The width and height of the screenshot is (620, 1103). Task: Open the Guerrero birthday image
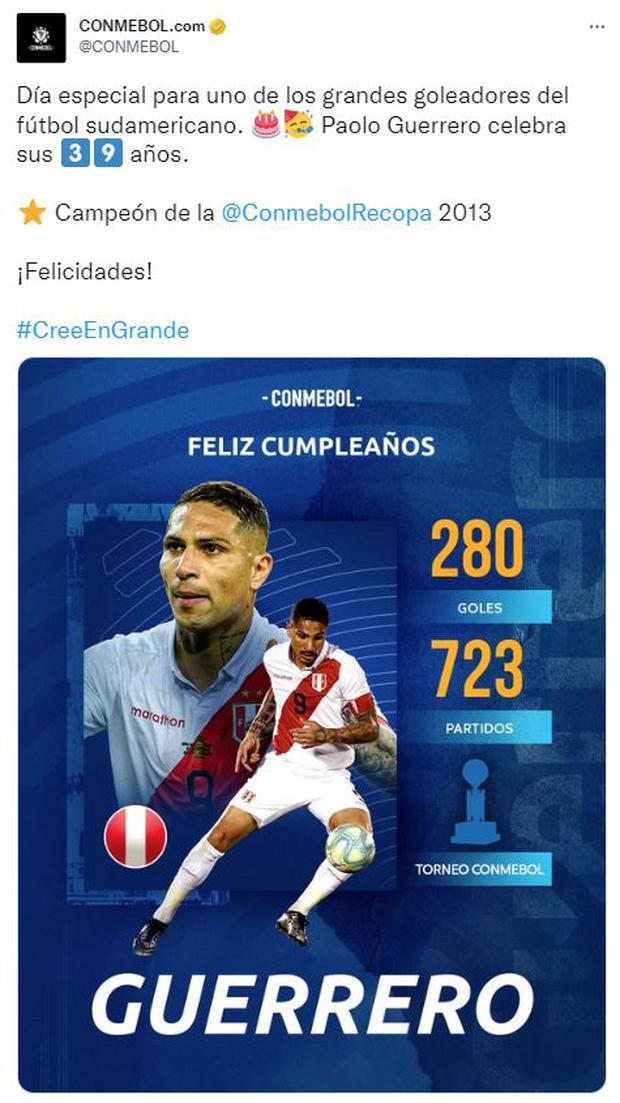click(x=311, y=724)
